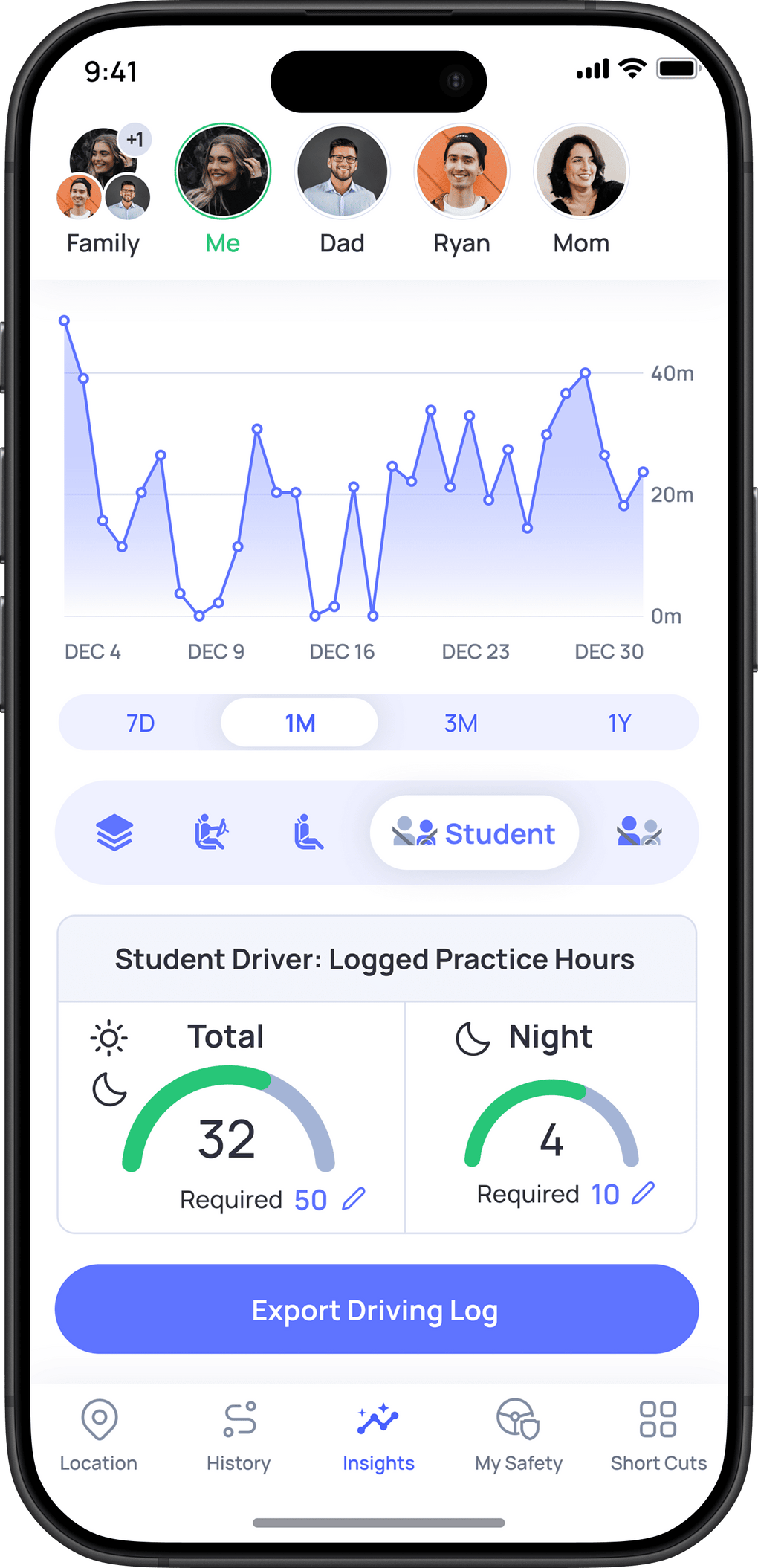Open the Location tab via pin icon
The height and width of the screenshot is (1568, 758).
[x=100, y=1435]
